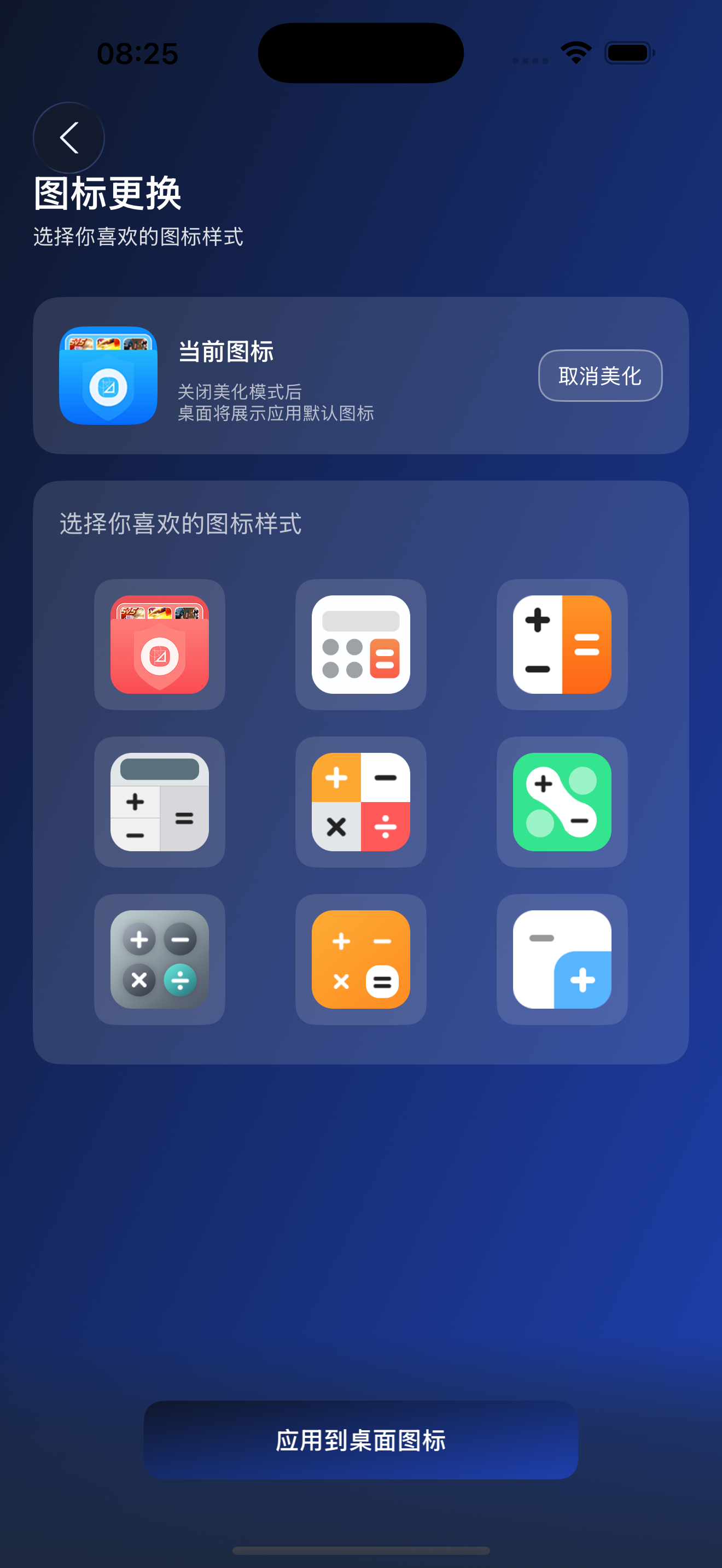Pick the white icon with blue plus
This screenshot has width=722, height=1568.
(561, 959)
